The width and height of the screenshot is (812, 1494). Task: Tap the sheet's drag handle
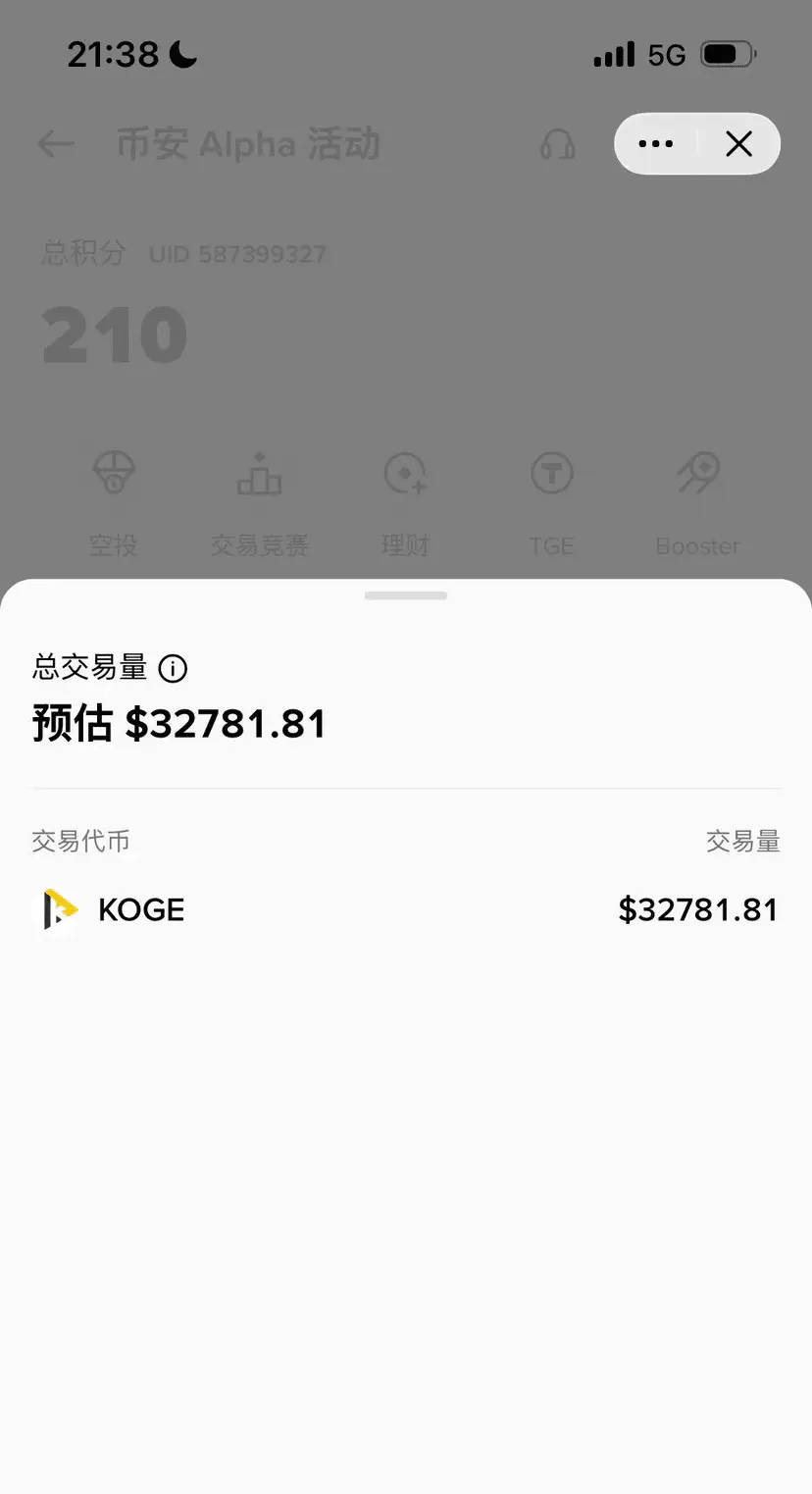[x=406, y=595]
